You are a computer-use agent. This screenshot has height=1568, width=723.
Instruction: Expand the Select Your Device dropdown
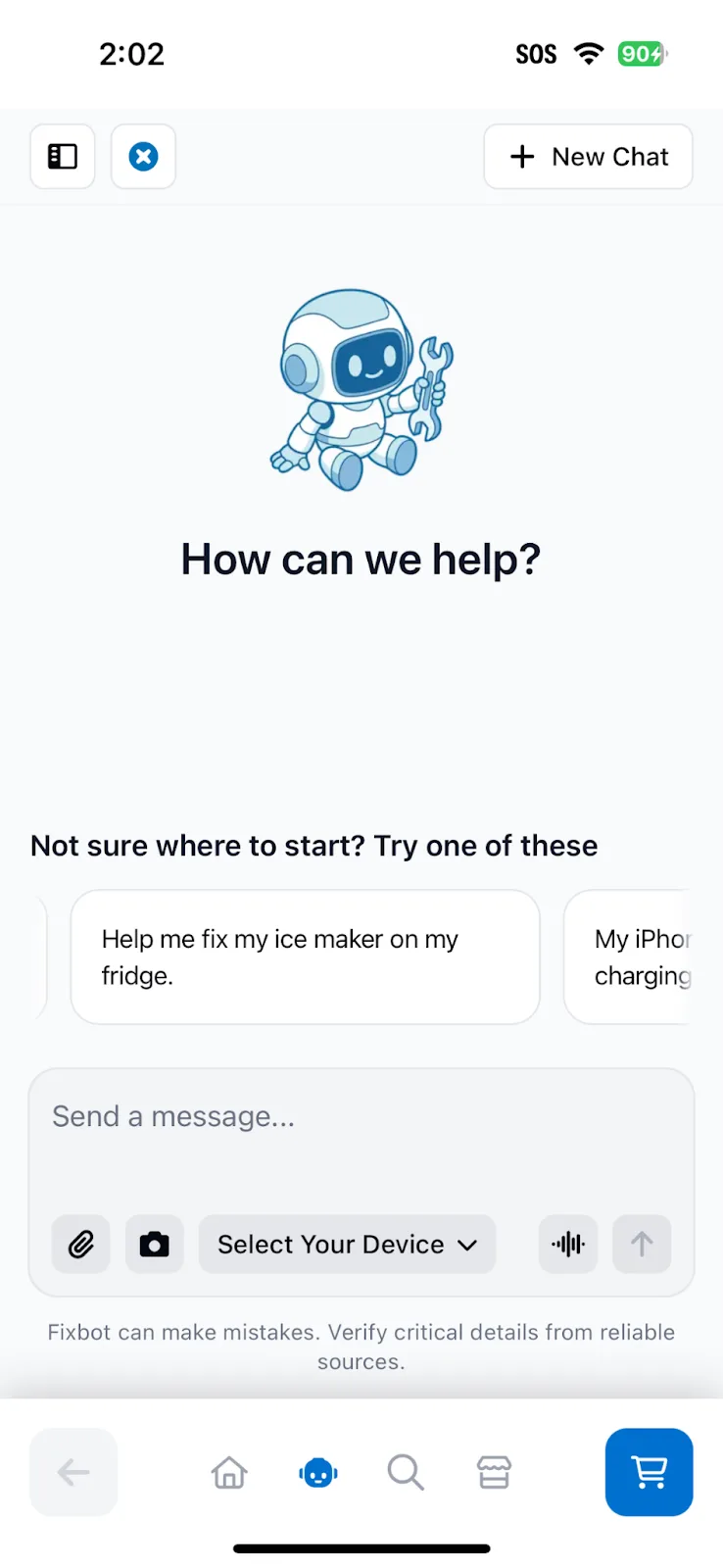coord(347,1245)
